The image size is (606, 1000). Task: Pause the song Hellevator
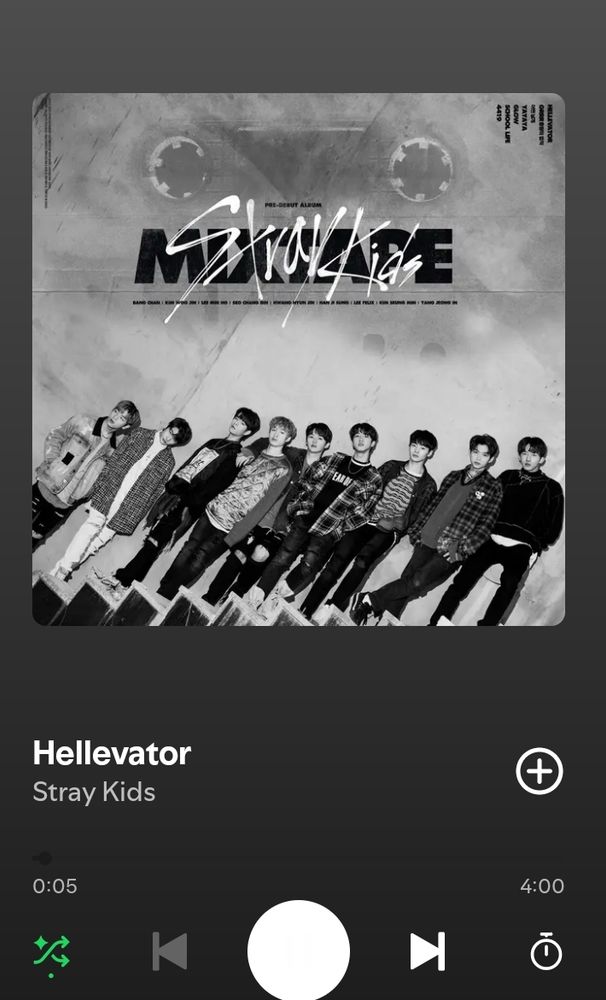click(x=299, y=950)
